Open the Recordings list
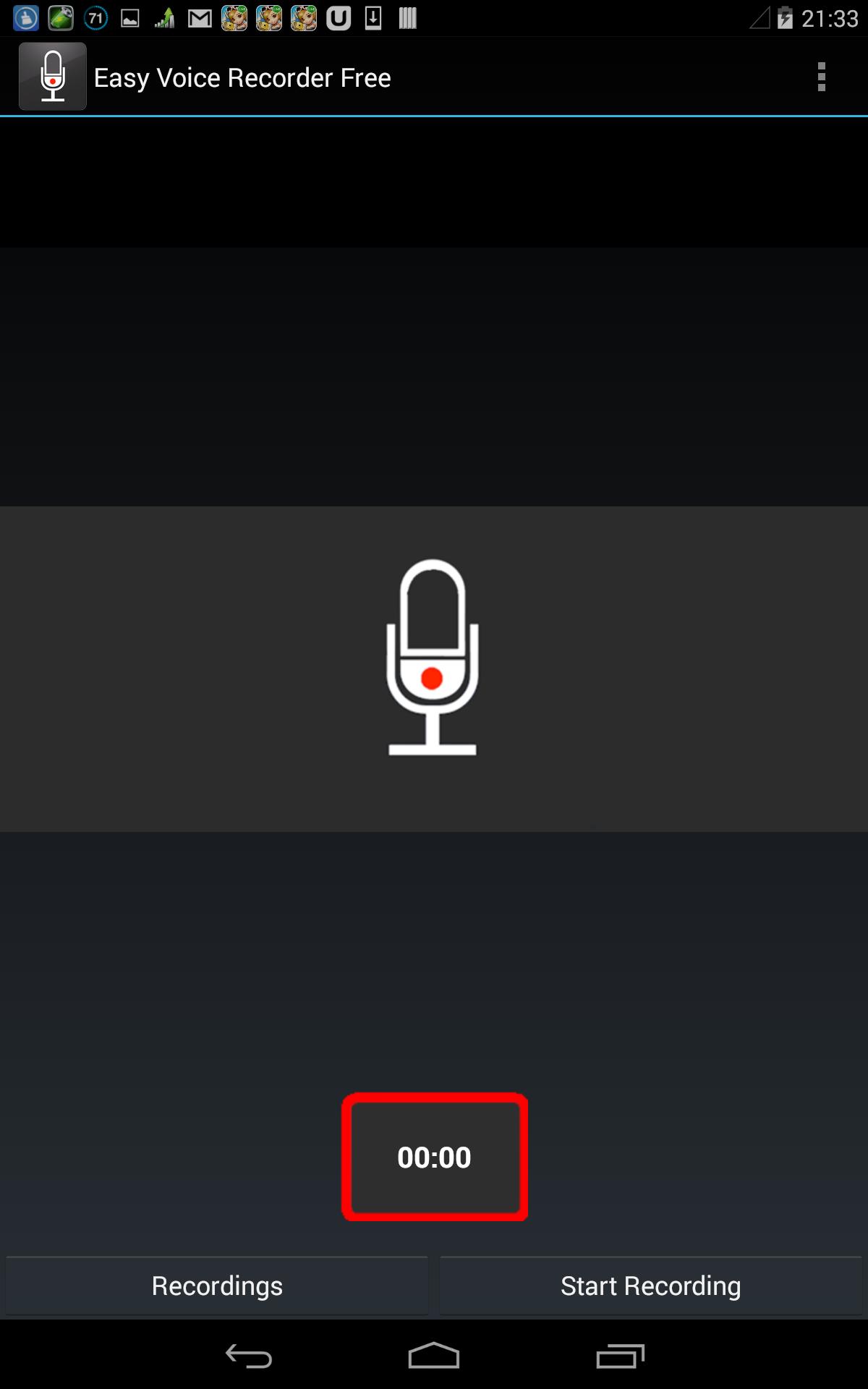 coord(216,1285)
